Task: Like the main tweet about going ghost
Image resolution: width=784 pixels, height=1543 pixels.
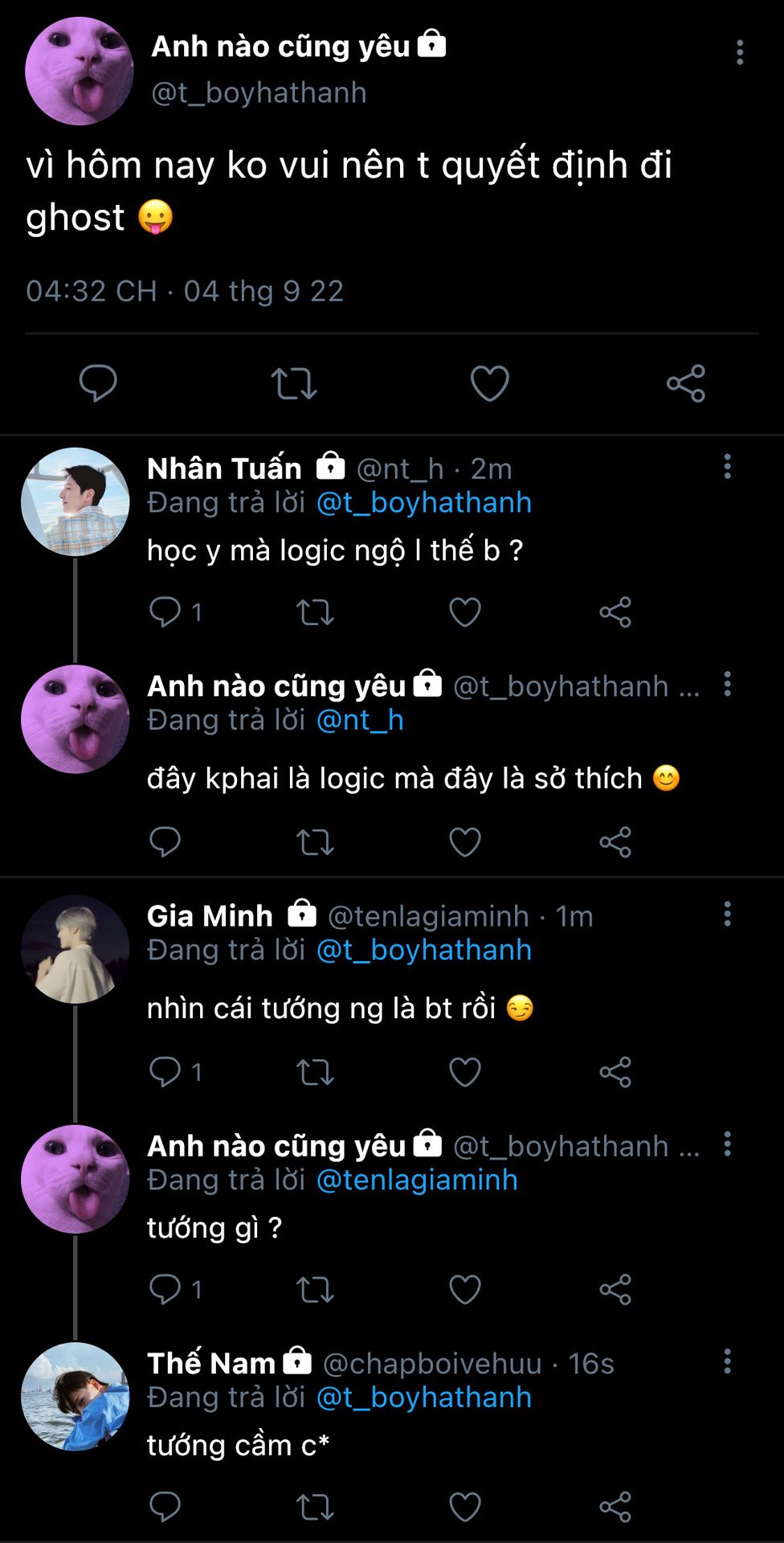Action: click(489, 383)
